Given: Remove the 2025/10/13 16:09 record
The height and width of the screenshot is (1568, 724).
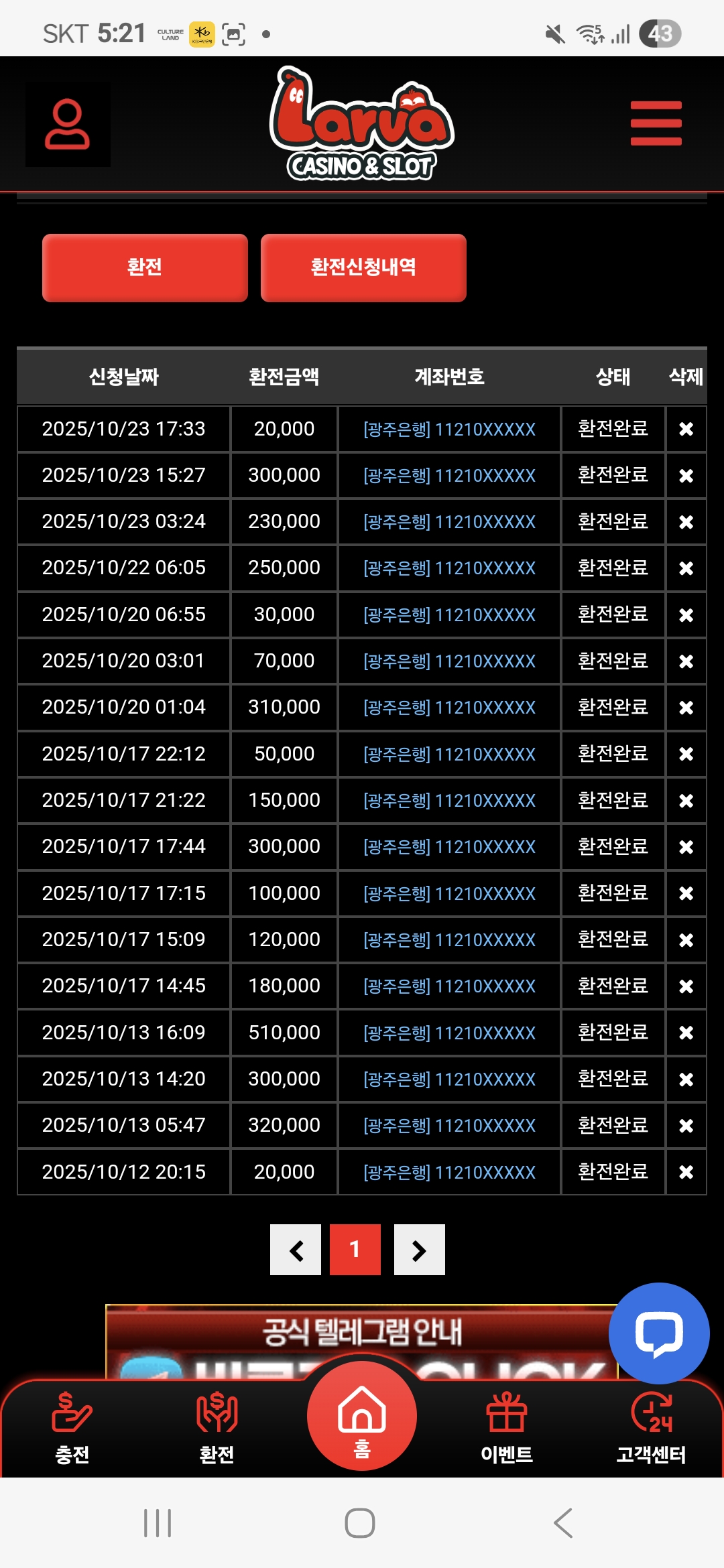Looking at the screenshot, I should [x=686, y=1033].
